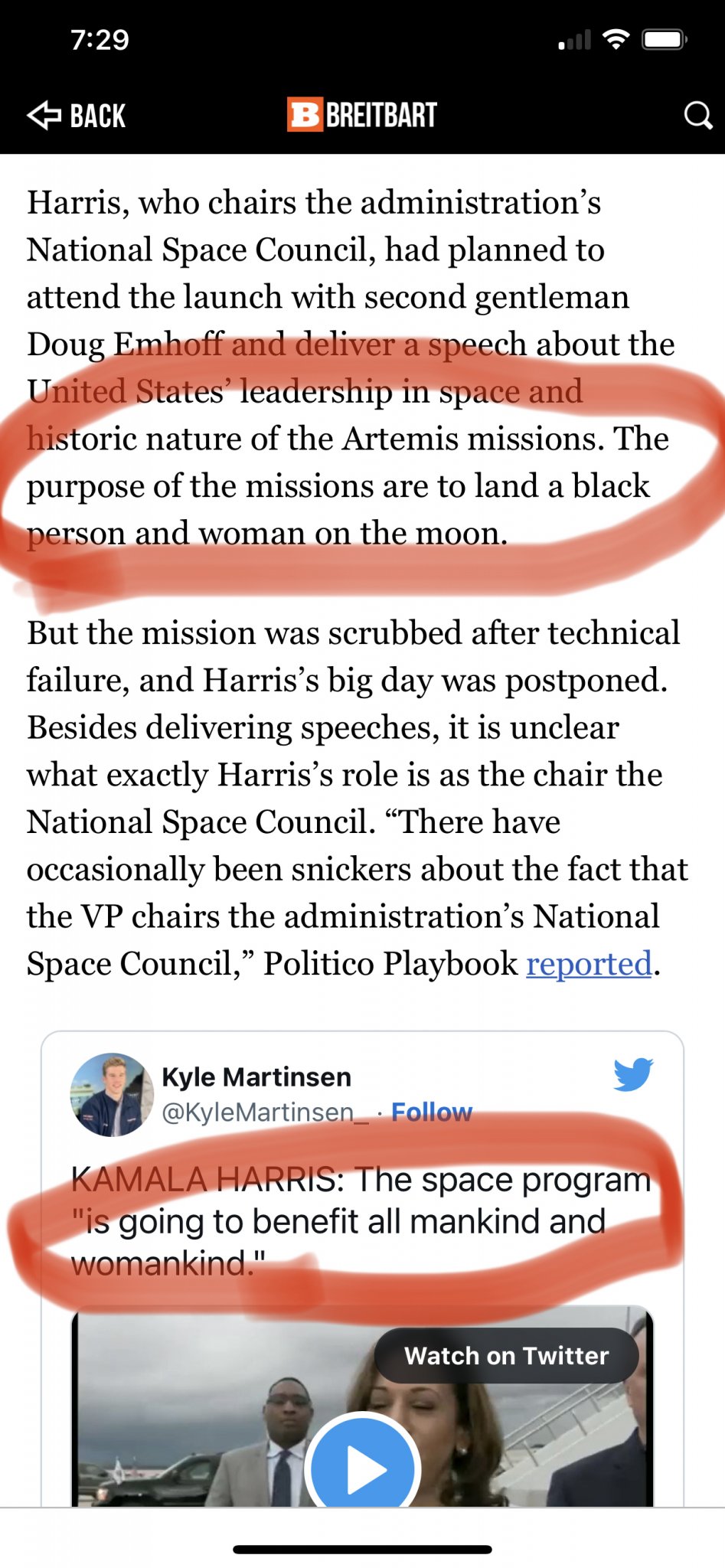Open the @KyleMartinsen_ handle

coord(265,1112)
